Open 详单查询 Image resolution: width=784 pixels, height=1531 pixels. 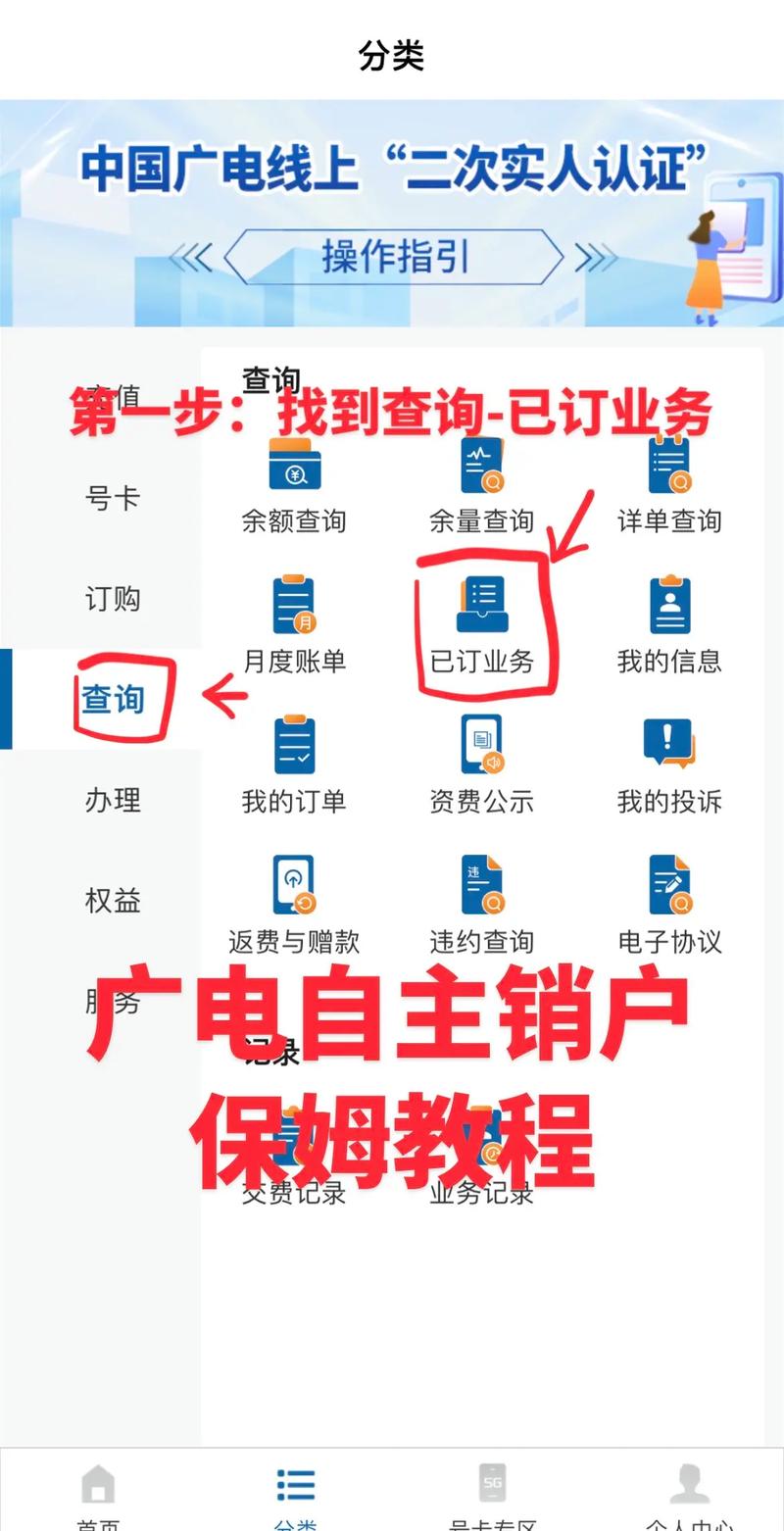click(669, 484)
